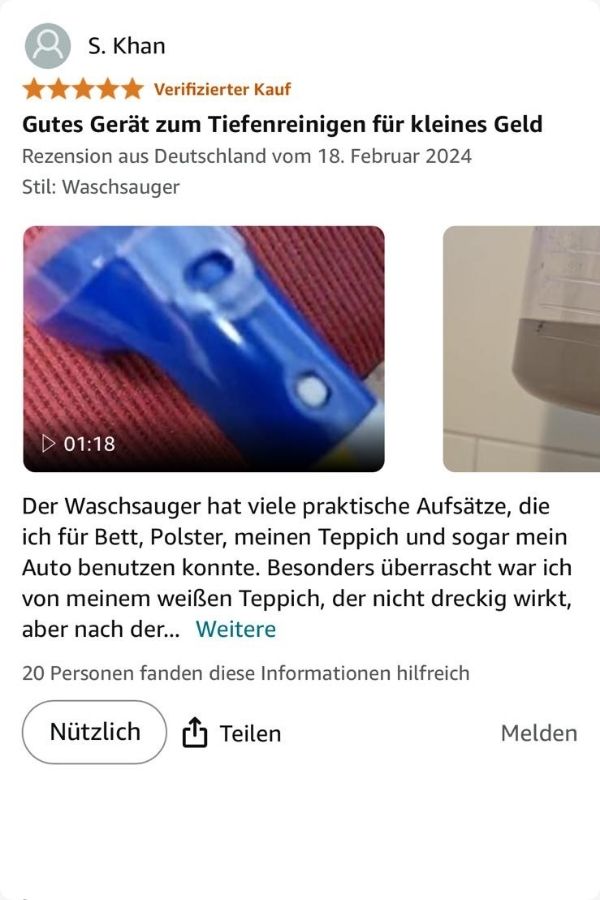Share this review via Teilen

coord(232,734)
